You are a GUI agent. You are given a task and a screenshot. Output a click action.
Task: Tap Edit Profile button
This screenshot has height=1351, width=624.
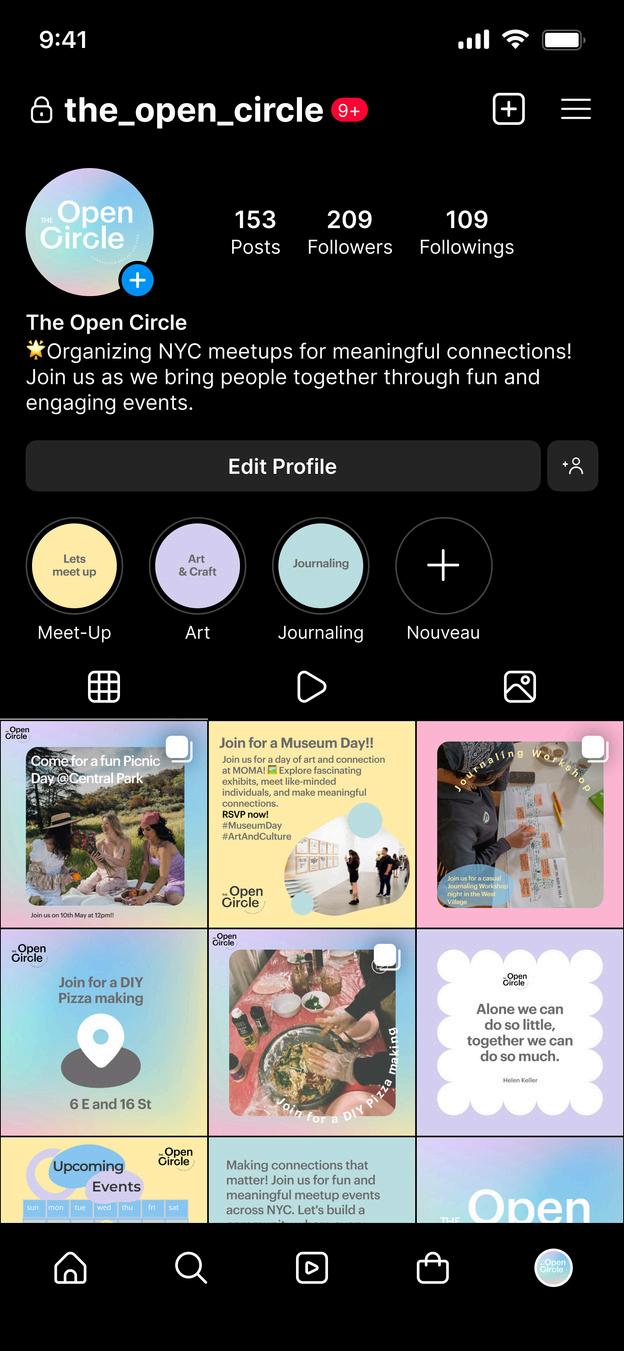[282, 466]
